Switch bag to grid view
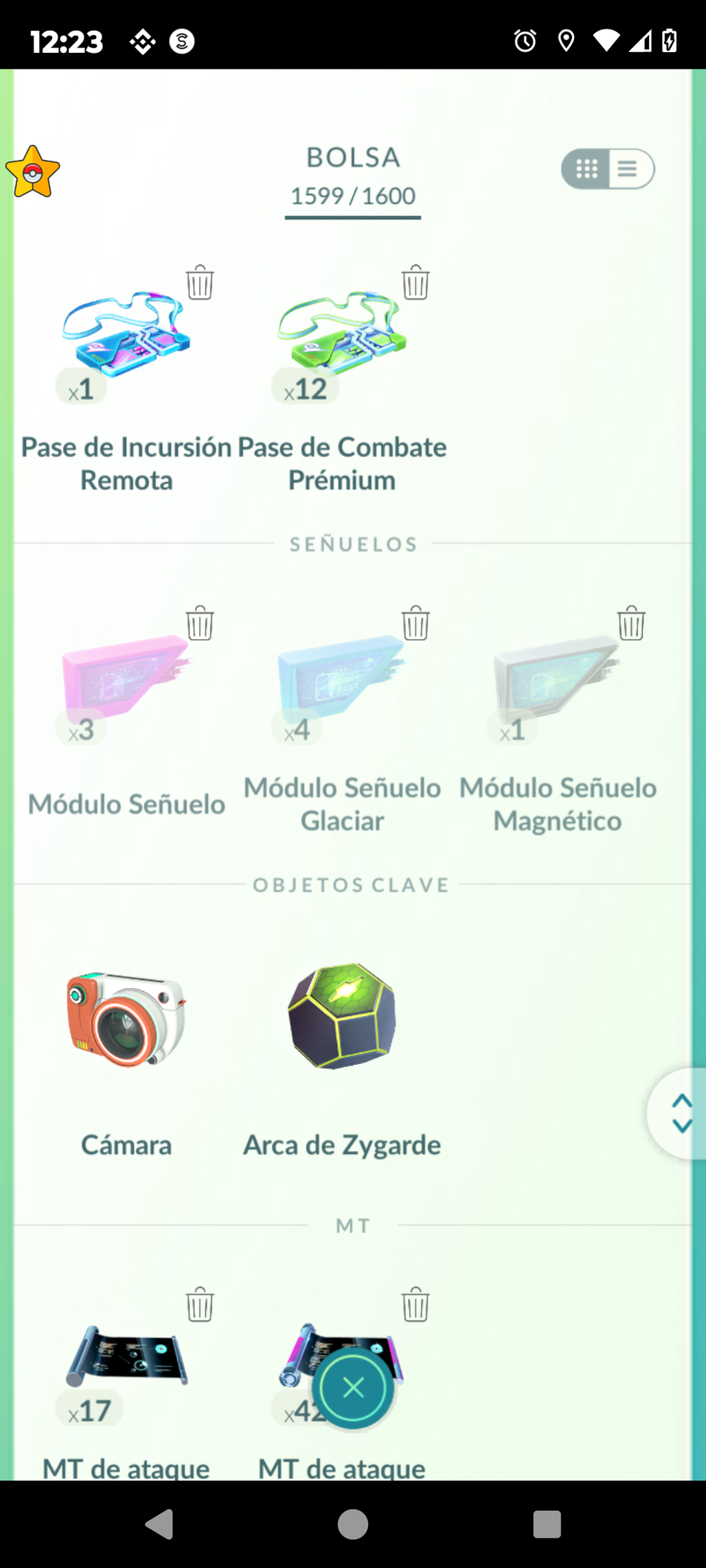 [586, 169]
